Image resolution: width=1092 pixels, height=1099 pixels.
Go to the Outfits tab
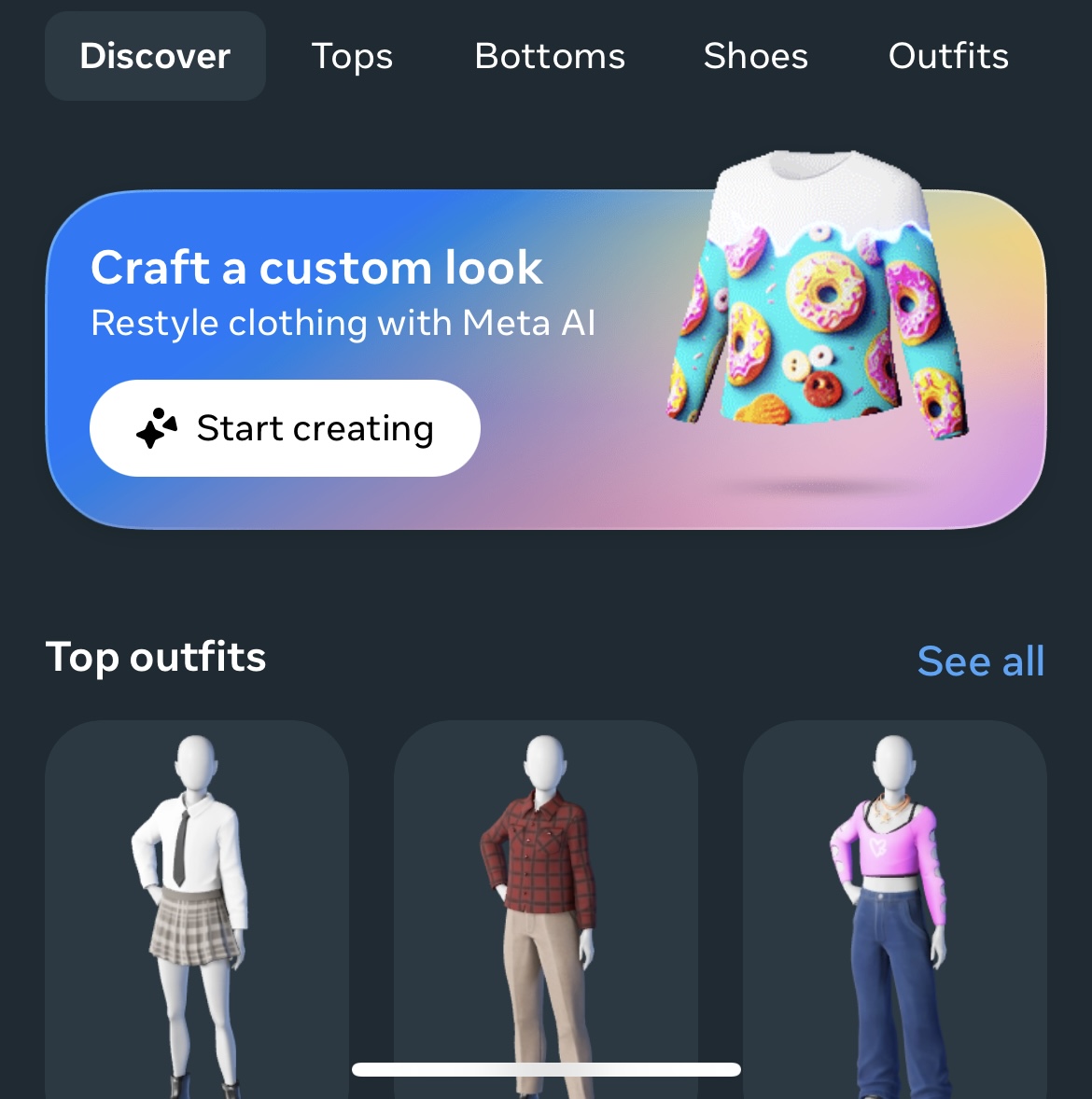[x=948, y=56]
